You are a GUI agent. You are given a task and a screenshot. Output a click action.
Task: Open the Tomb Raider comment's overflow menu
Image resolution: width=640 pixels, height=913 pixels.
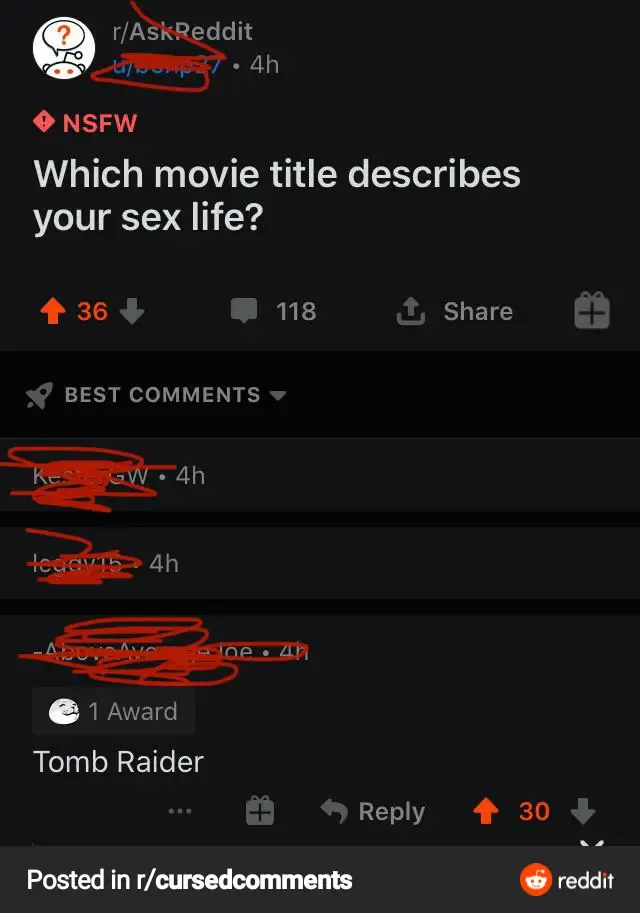179,812
